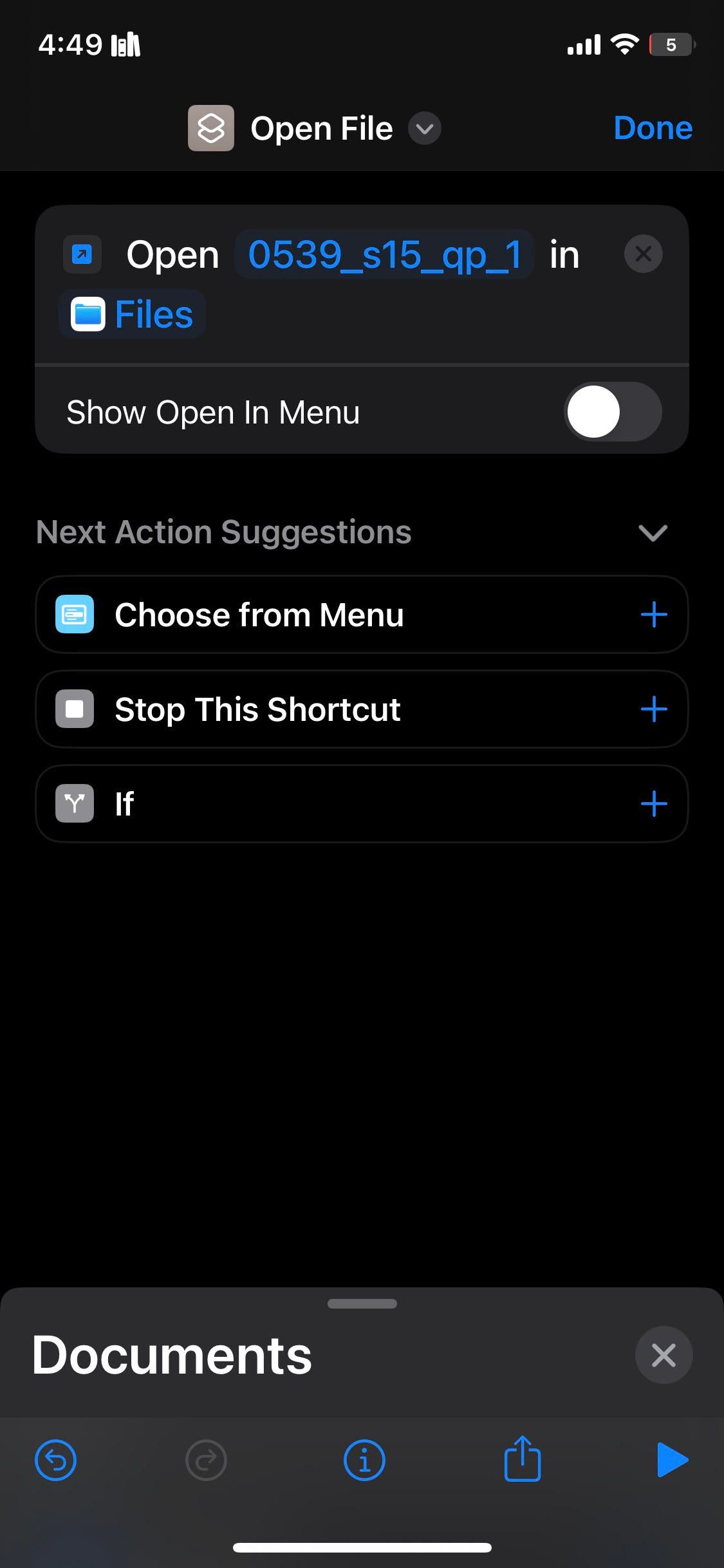724x1568 pixels.
Task: Change the file 0539_s15_qp_1 parameter
Action: (384, 255)
